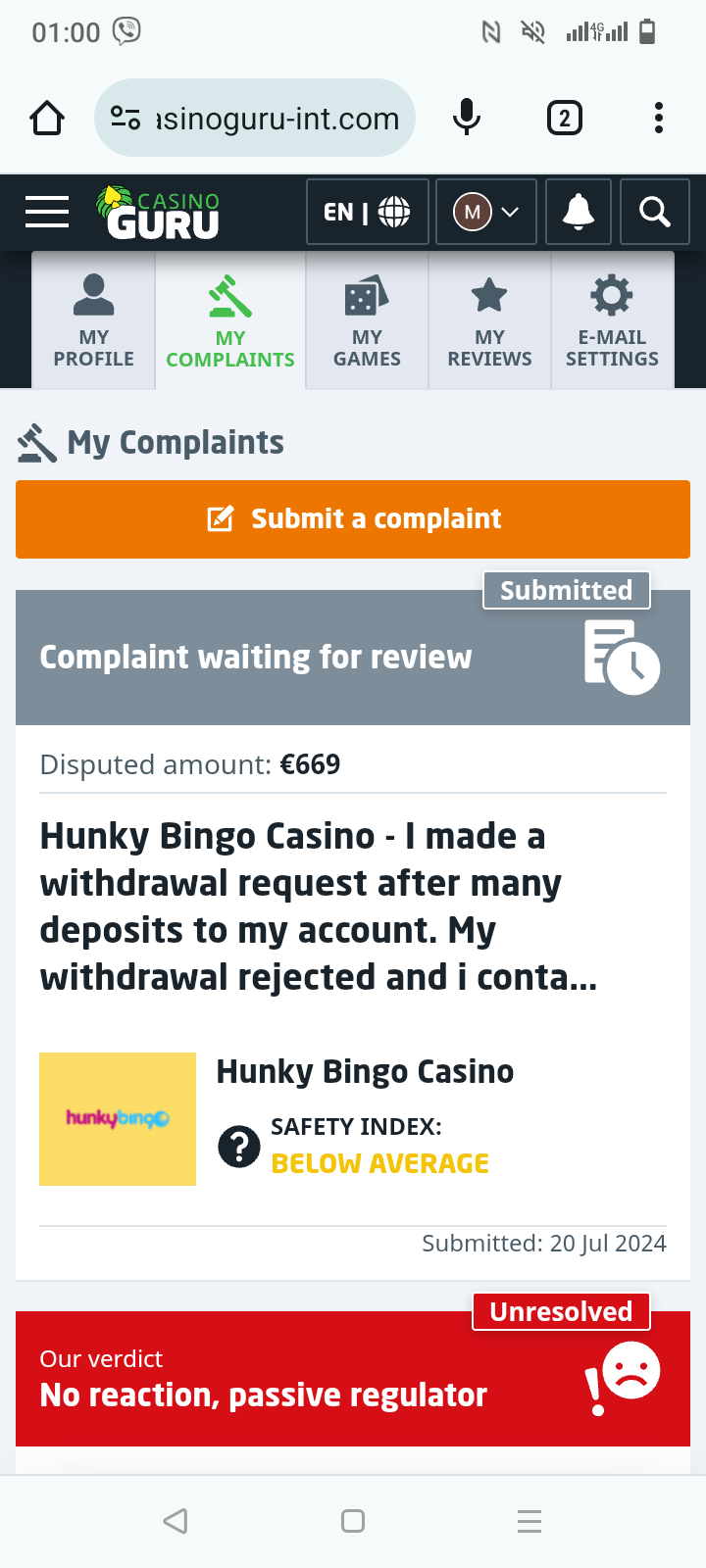Screen dimensions: 706x1568
Task: Tap the safety index question mark icon
Action: coord(239,1146)
